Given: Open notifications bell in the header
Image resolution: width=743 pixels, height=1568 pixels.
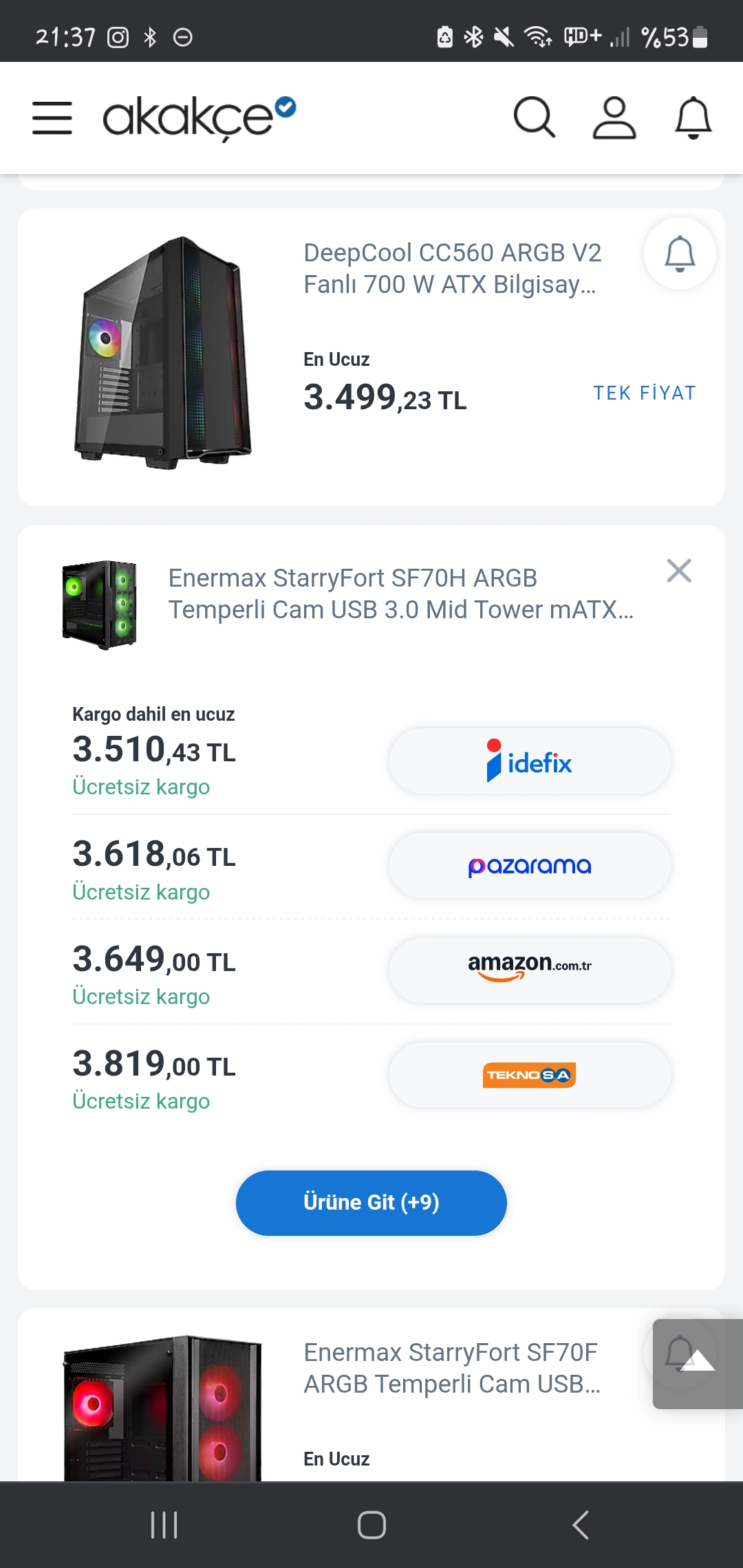Looking at the screenshot, I should point(693,118).
